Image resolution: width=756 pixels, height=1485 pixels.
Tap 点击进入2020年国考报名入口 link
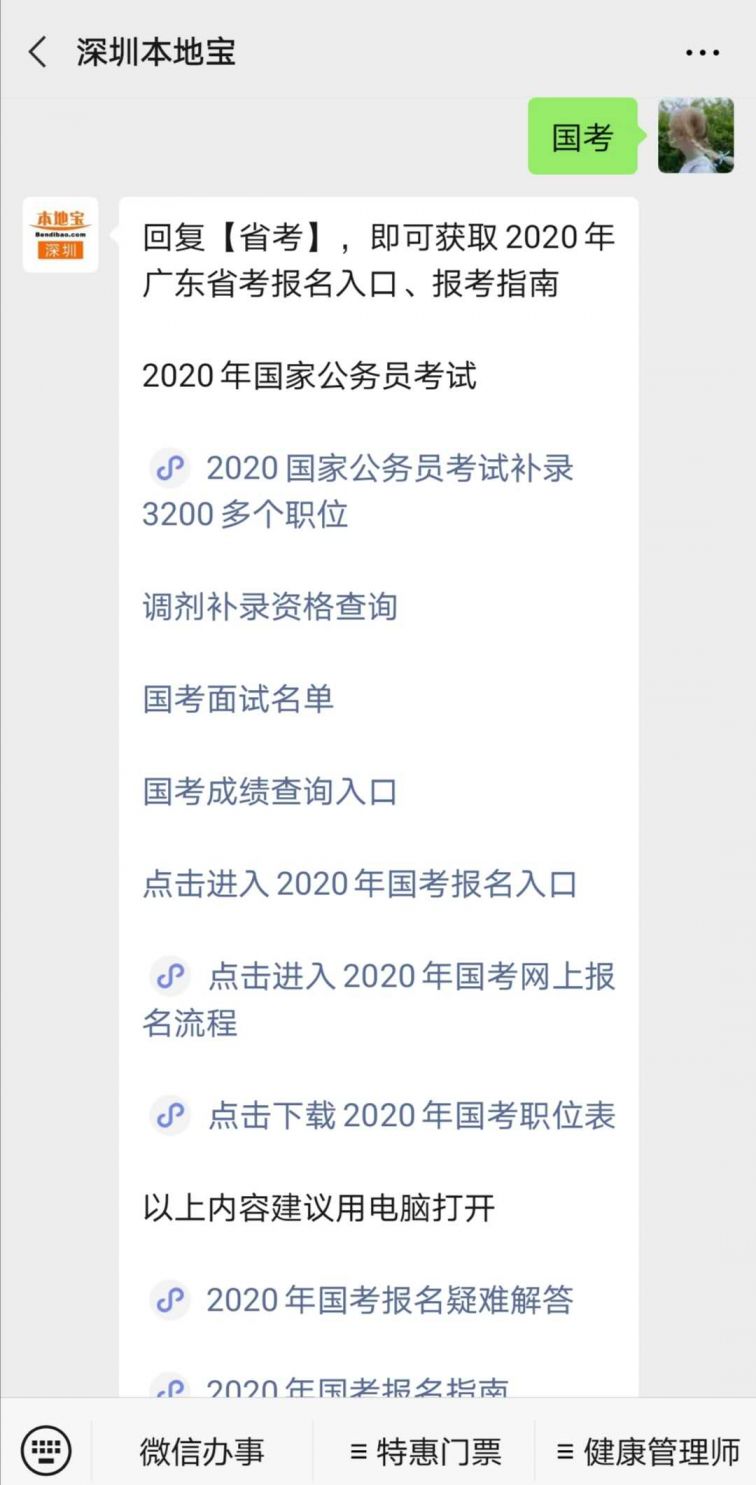(x=360, y=884)
